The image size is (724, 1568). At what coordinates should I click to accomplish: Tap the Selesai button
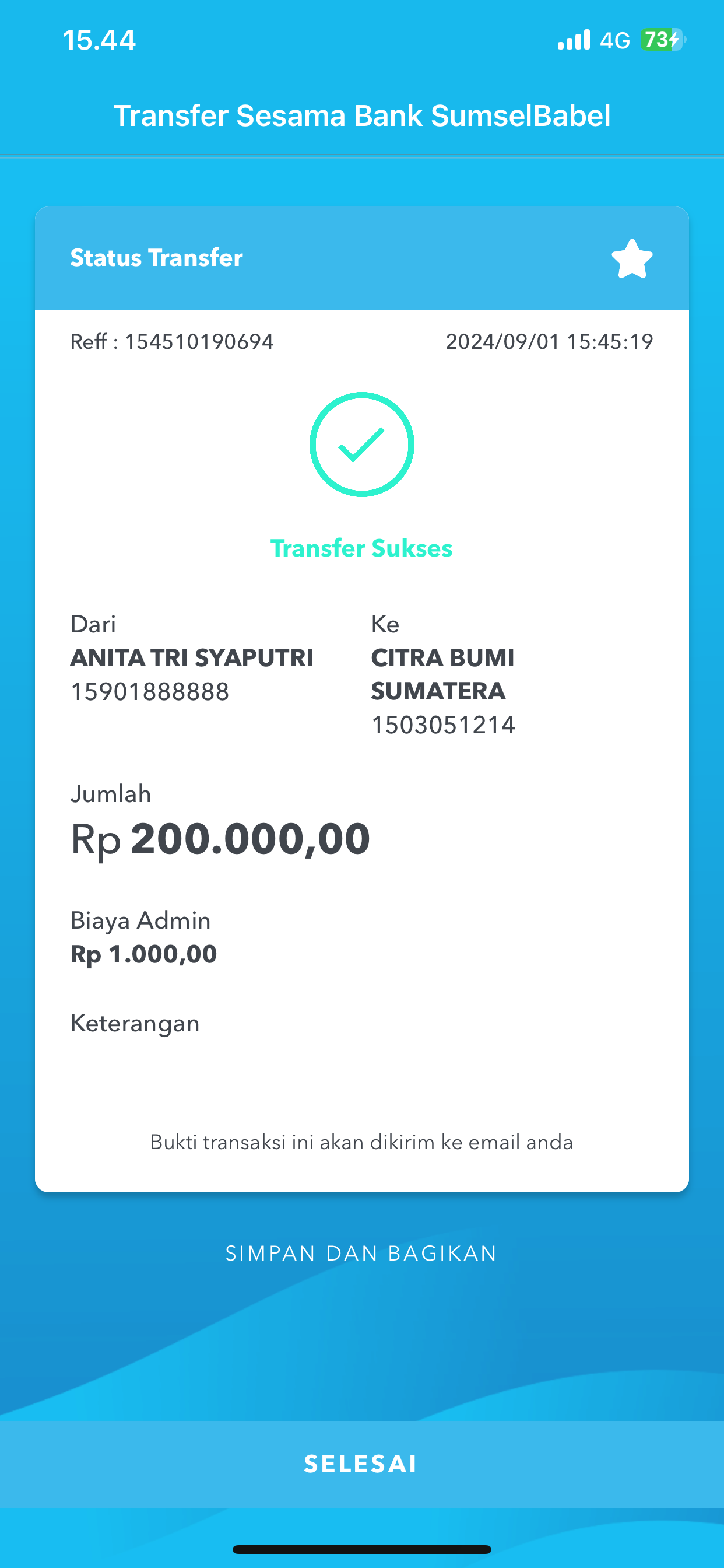coord(361,1464)
